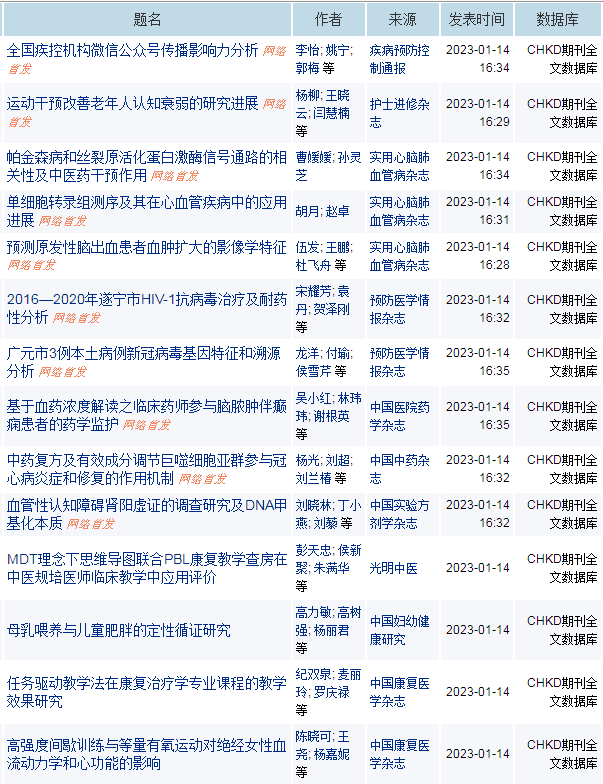Open source journal 疾病预防控制通报
This screenshot has height=784, width=603.
[x=398, y=49]
